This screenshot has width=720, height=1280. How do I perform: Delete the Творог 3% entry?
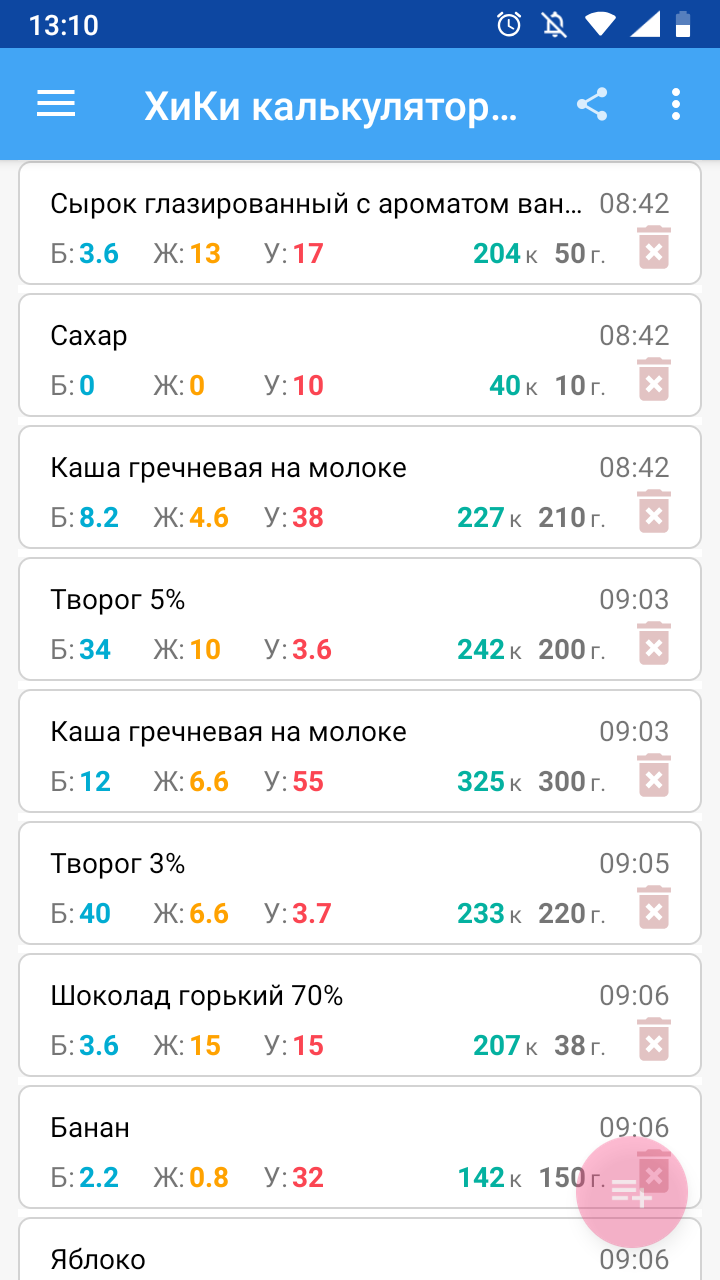tap(654, 909)
